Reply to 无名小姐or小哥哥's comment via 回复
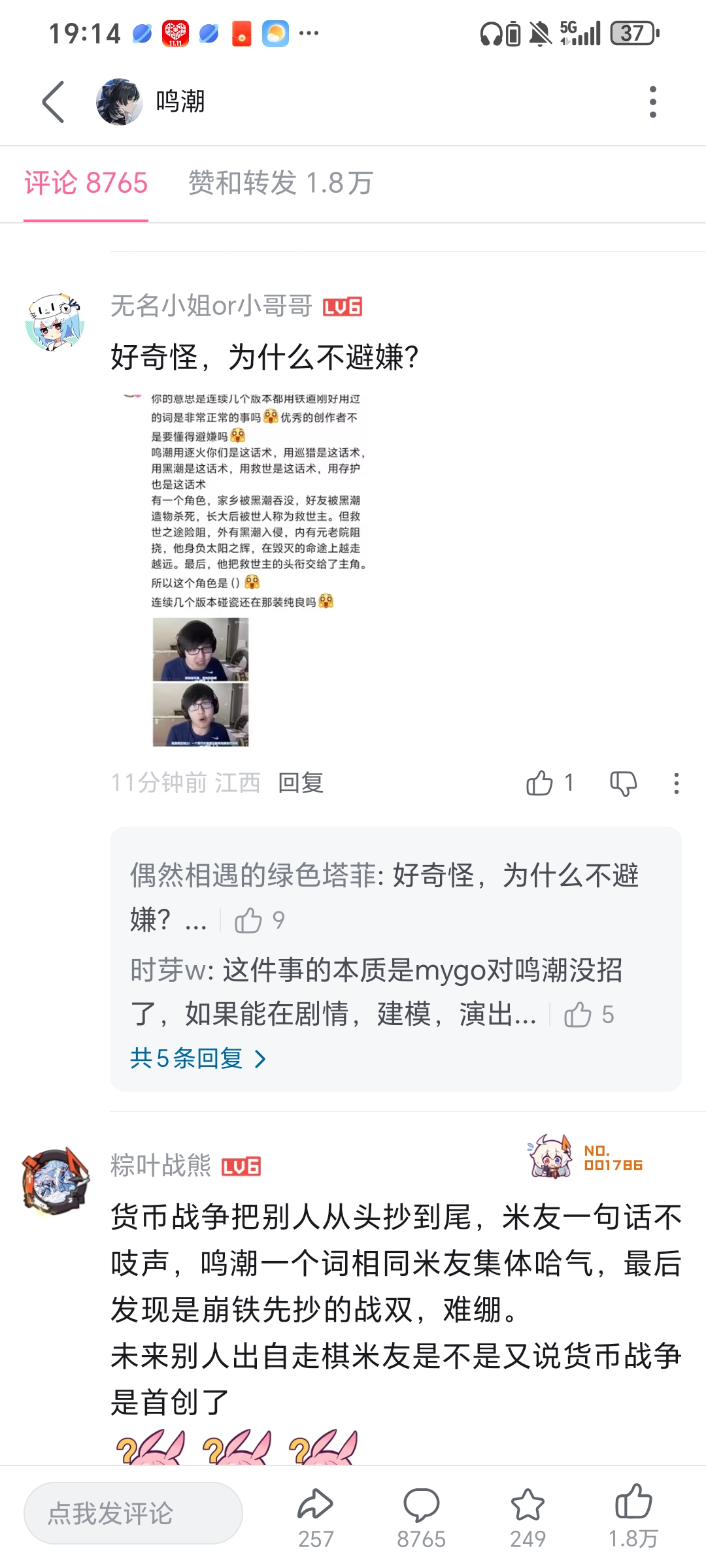Image resolution: width=706 pixels, height=1568 pixels. (x=301, y=782)
